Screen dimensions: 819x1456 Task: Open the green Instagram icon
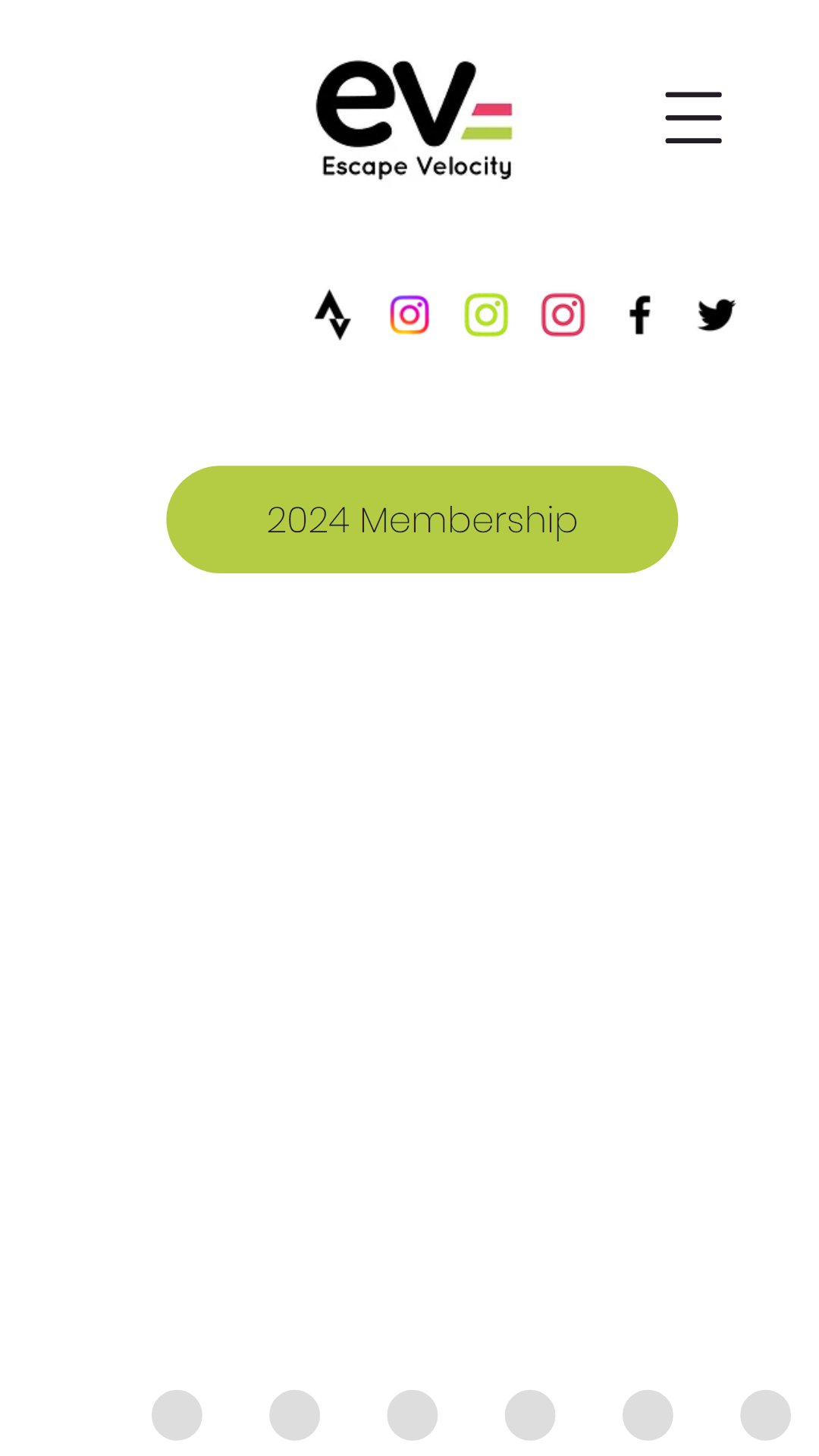486,315
